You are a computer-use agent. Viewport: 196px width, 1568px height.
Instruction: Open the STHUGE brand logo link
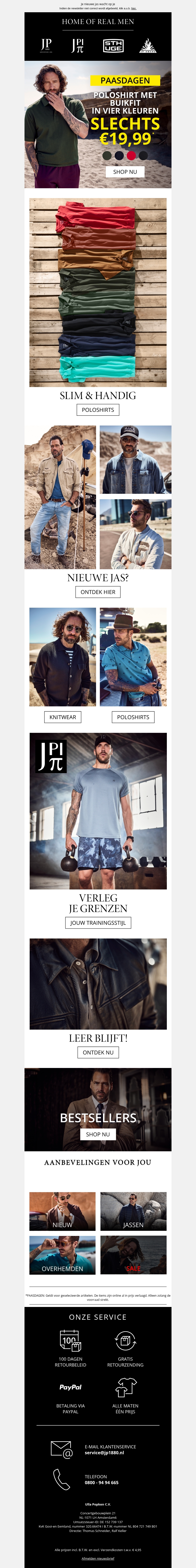tap(113, 46)
